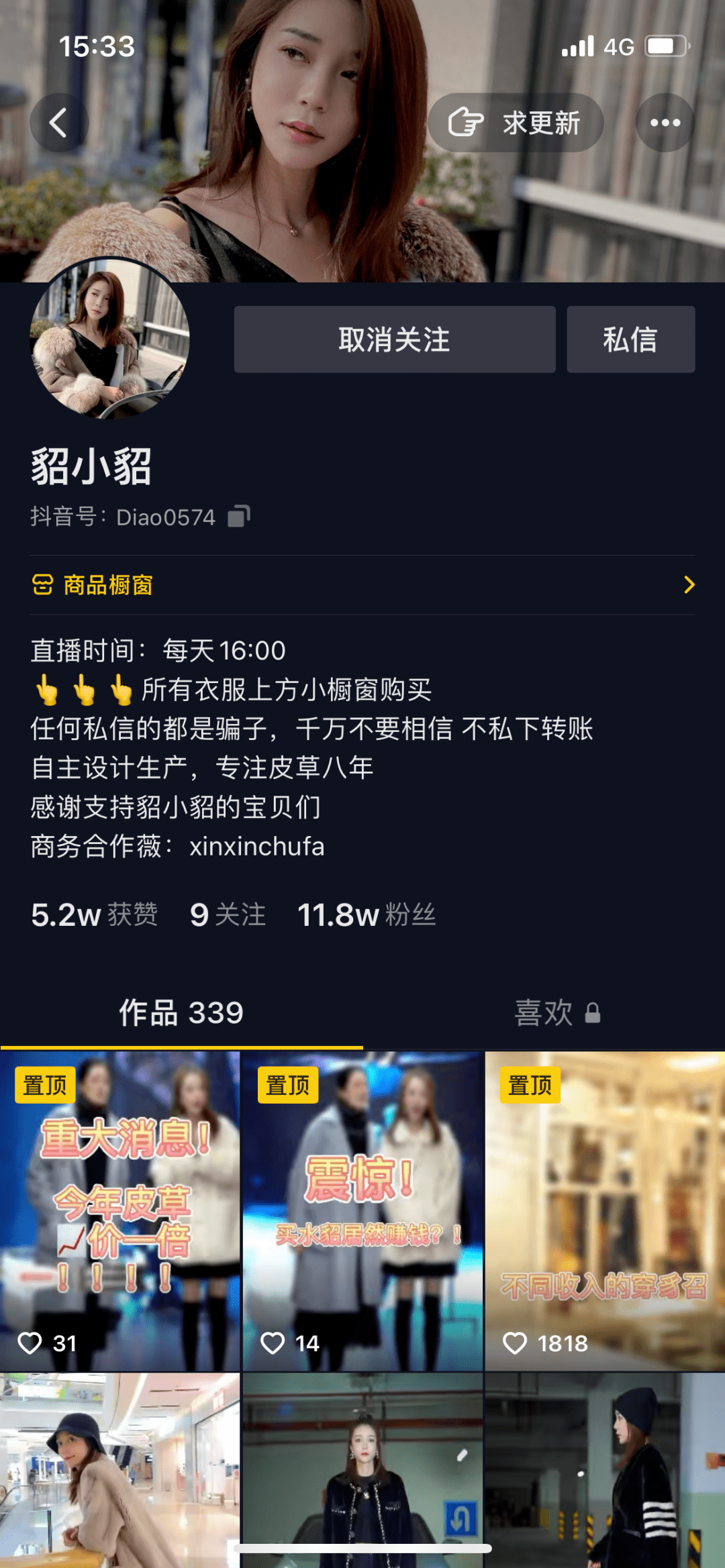
Task: View the 粉丝 followers list
Action: (x=367, y=914)
